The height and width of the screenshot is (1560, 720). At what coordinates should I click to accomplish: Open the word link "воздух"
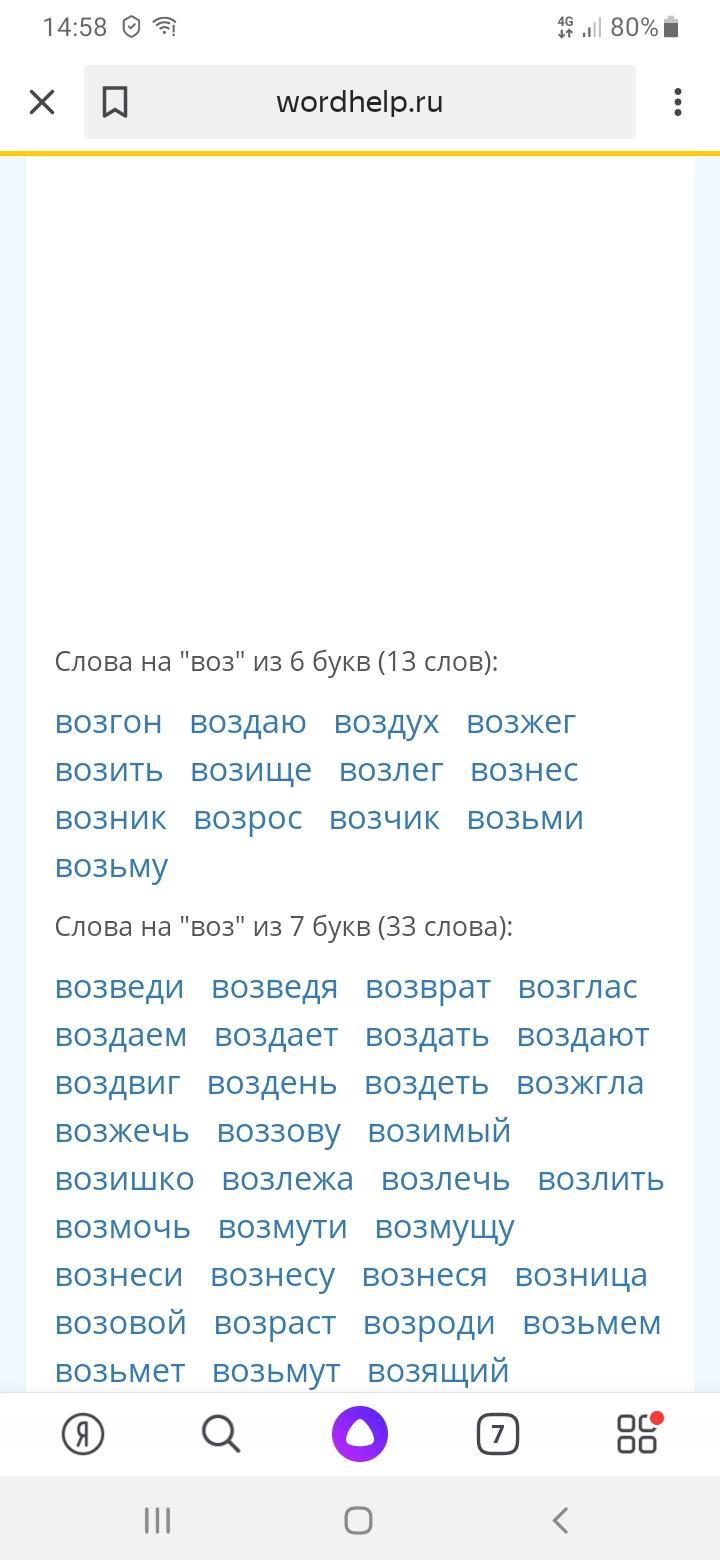point(386,722)
